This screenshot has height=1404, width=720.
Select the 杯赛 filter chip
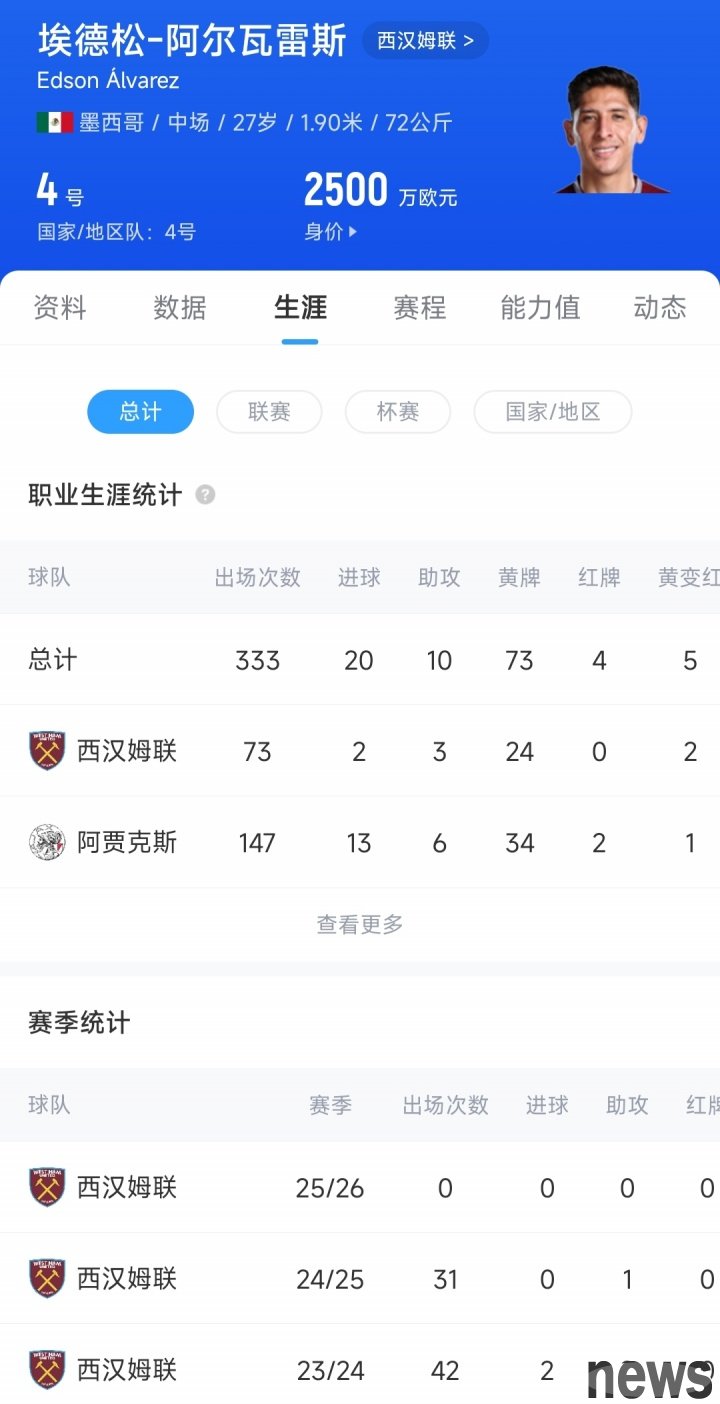(x=398, y=412)
